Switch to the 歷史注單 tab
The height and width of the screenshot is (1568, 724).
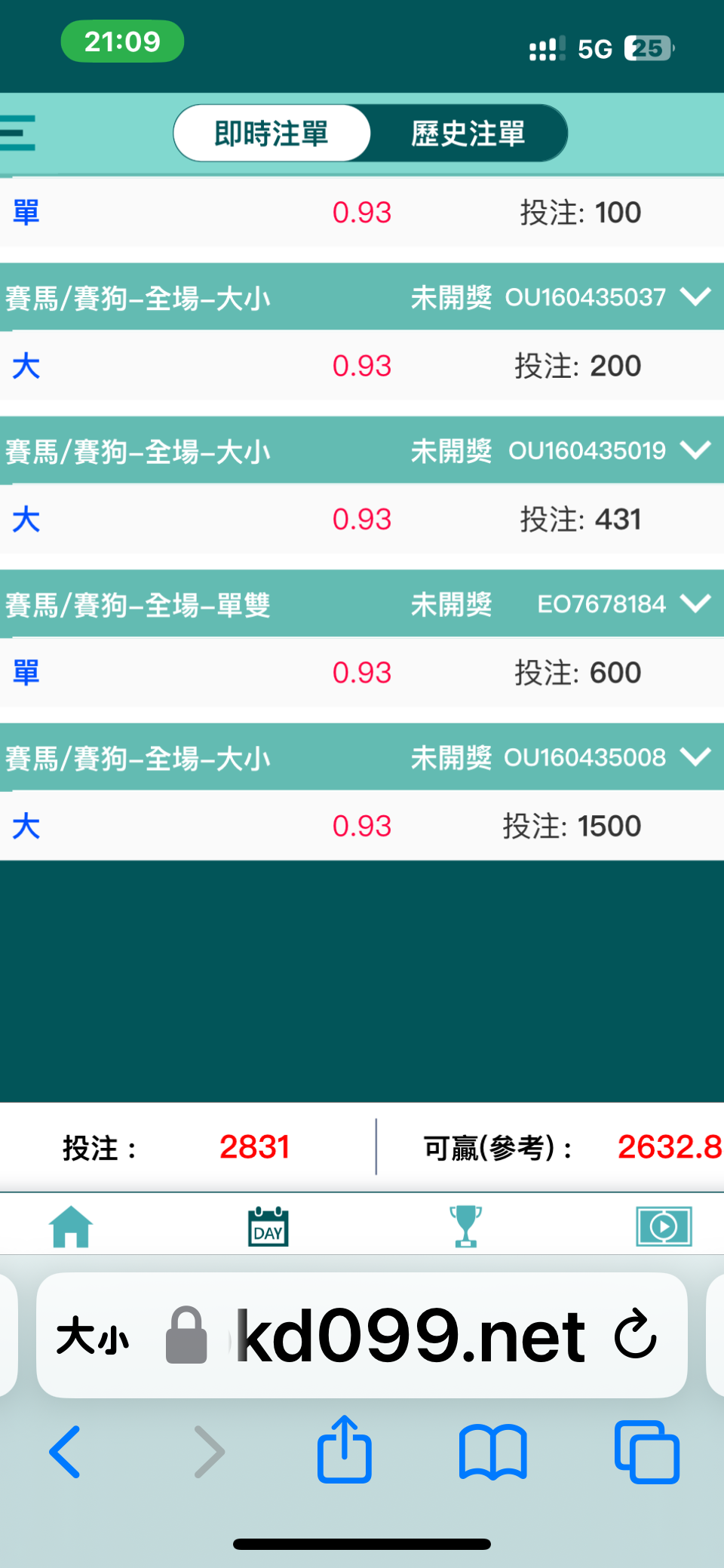coord(468,133)
